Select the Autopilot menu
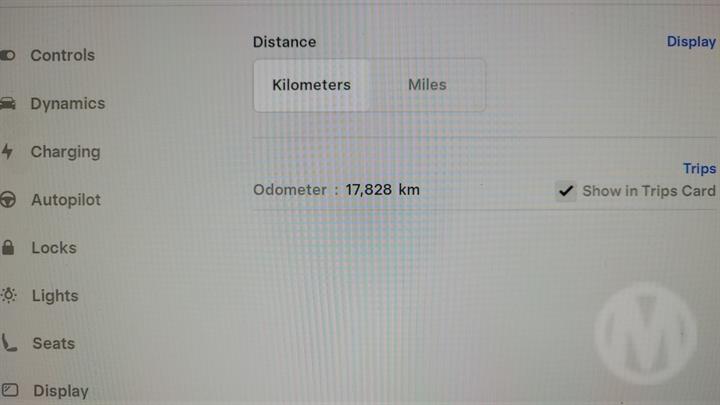The height and width of the screenshot is (405, 720). [x=65, y=200]
